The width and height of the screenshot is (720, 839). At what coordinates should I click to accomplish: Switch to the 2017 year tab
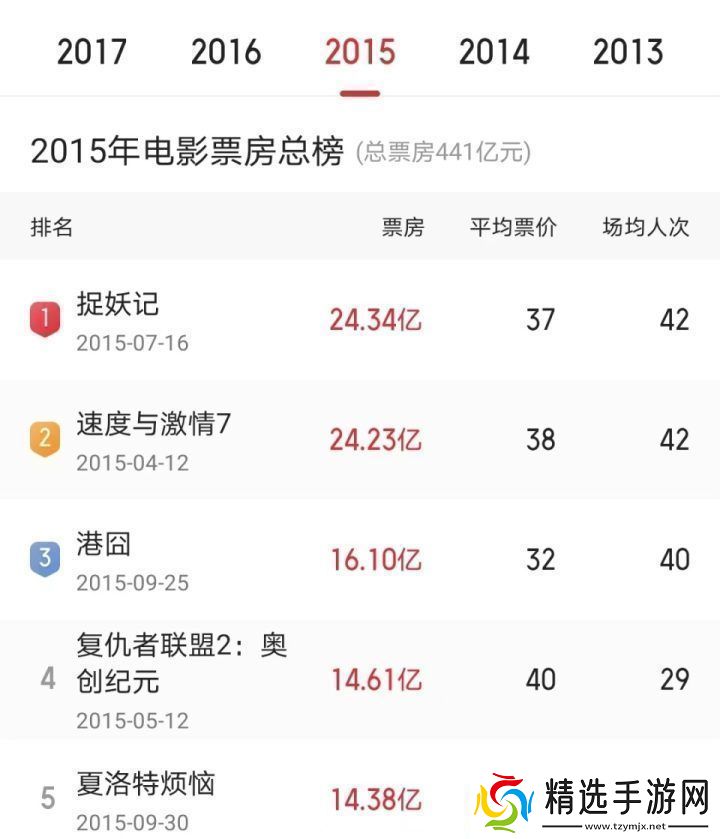pyautogui.click(x=92, y=52)
